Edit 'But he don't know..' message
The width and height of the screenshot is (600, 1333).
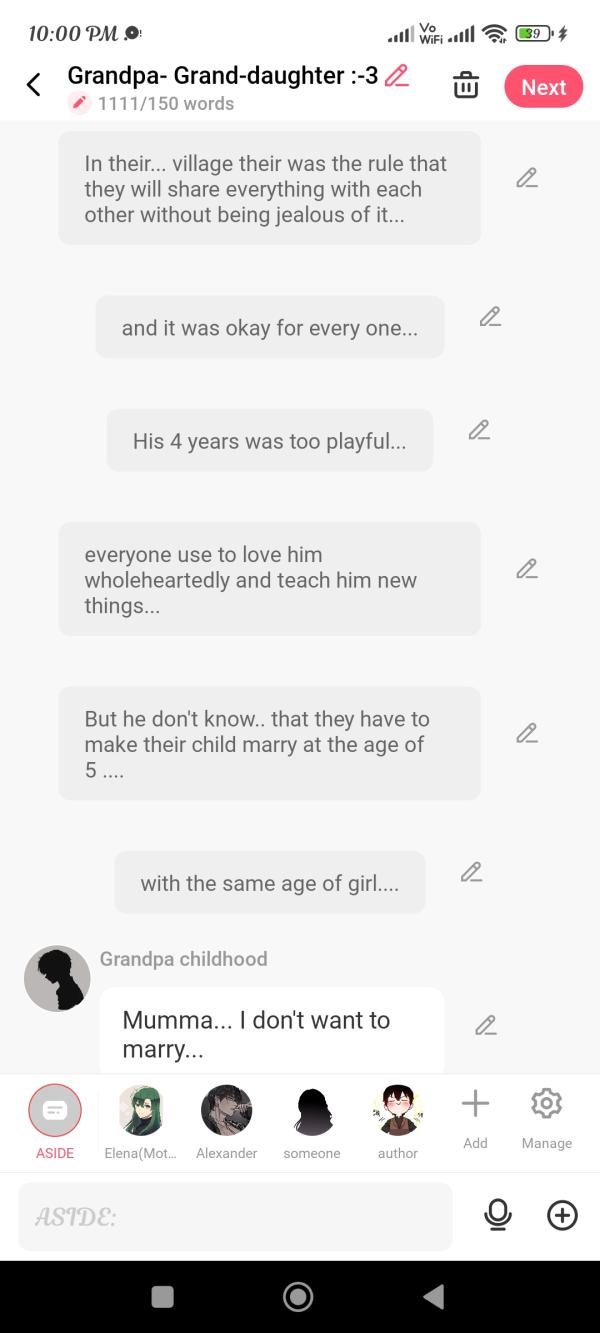click(527, 733)
